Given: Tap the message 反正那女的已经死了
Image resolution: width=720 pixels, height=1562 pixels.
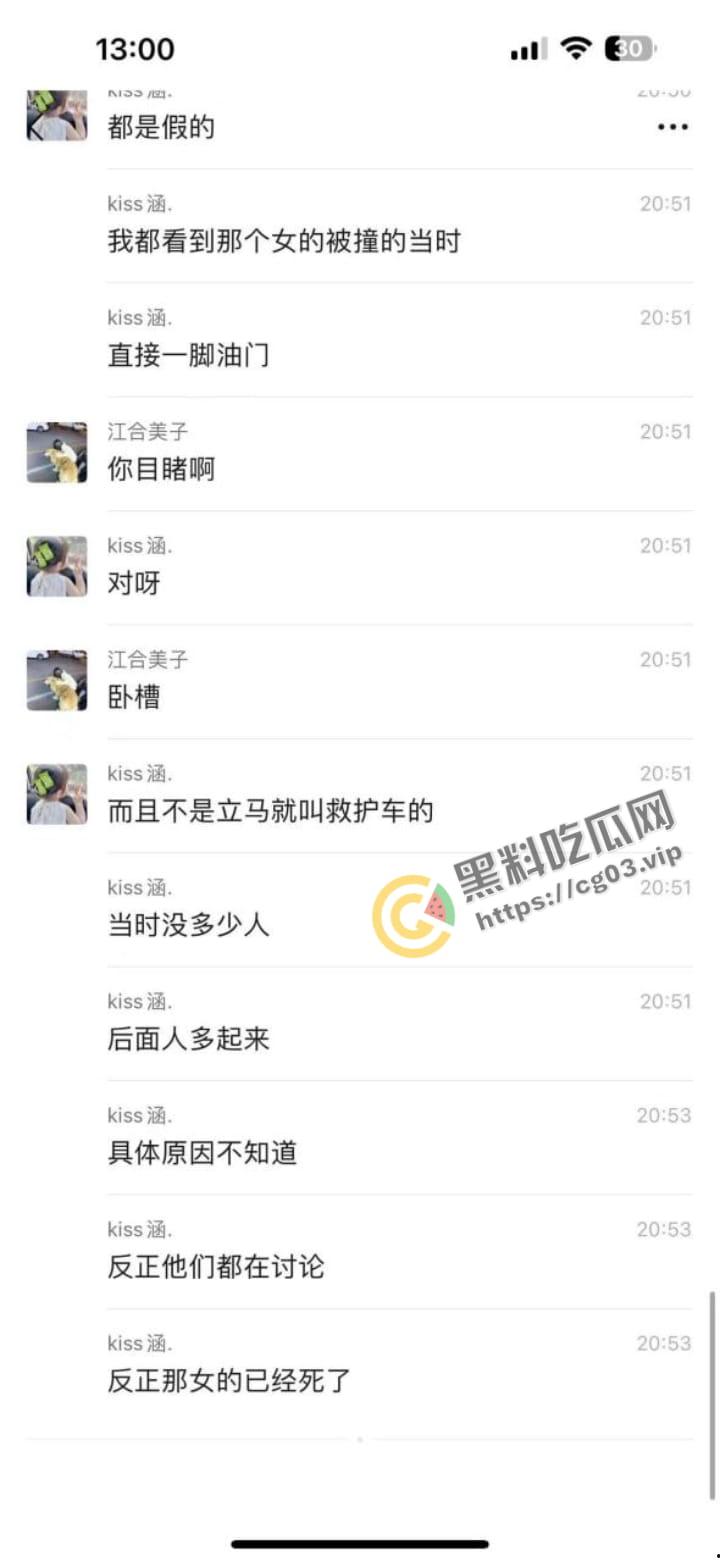Looking at the screenshot, I should click(227, 1381).
